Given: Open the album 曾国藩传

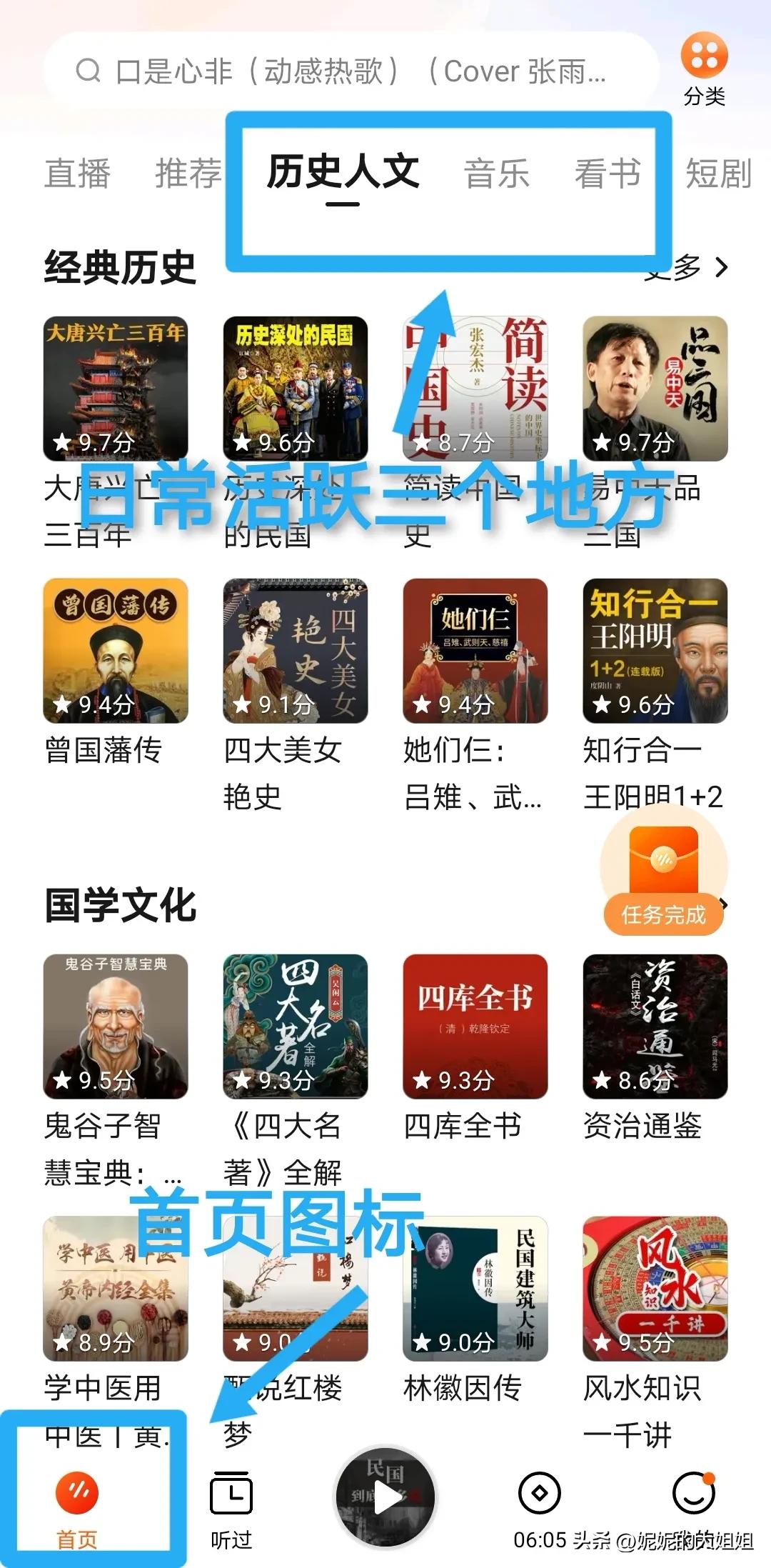Looking at the screenshot, I should (x=116, y=651).
